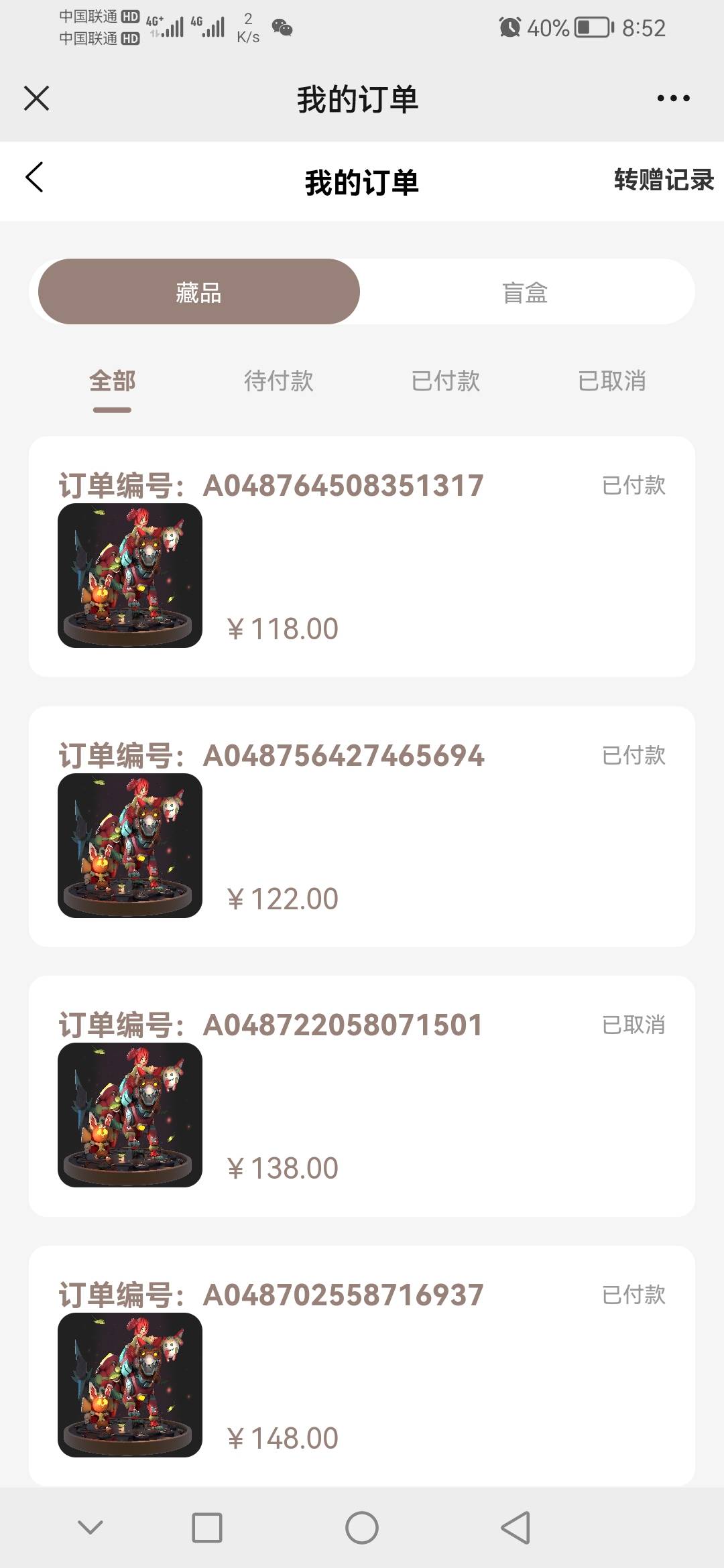This screenshot has height=1568, width=724.
Task: Select the 藏品 segment
Action: pyautogui.click(x=199, y=292)
